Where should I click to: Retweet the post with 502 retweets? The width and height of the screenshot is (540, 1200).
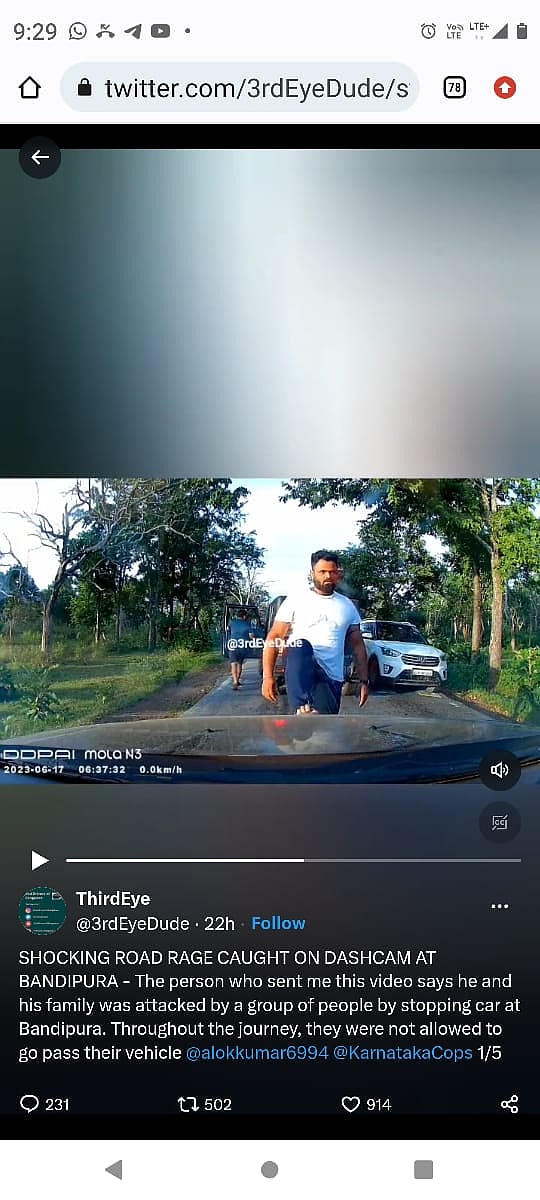204,1104
